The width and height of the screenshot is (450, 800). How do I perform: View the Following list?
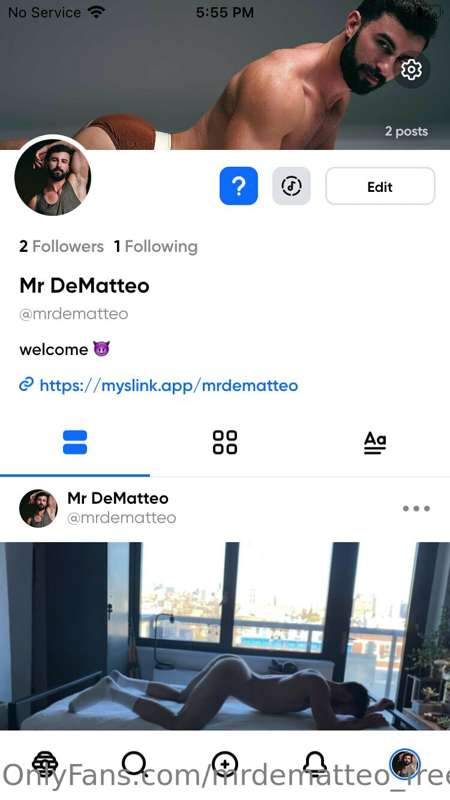[156, 246]
